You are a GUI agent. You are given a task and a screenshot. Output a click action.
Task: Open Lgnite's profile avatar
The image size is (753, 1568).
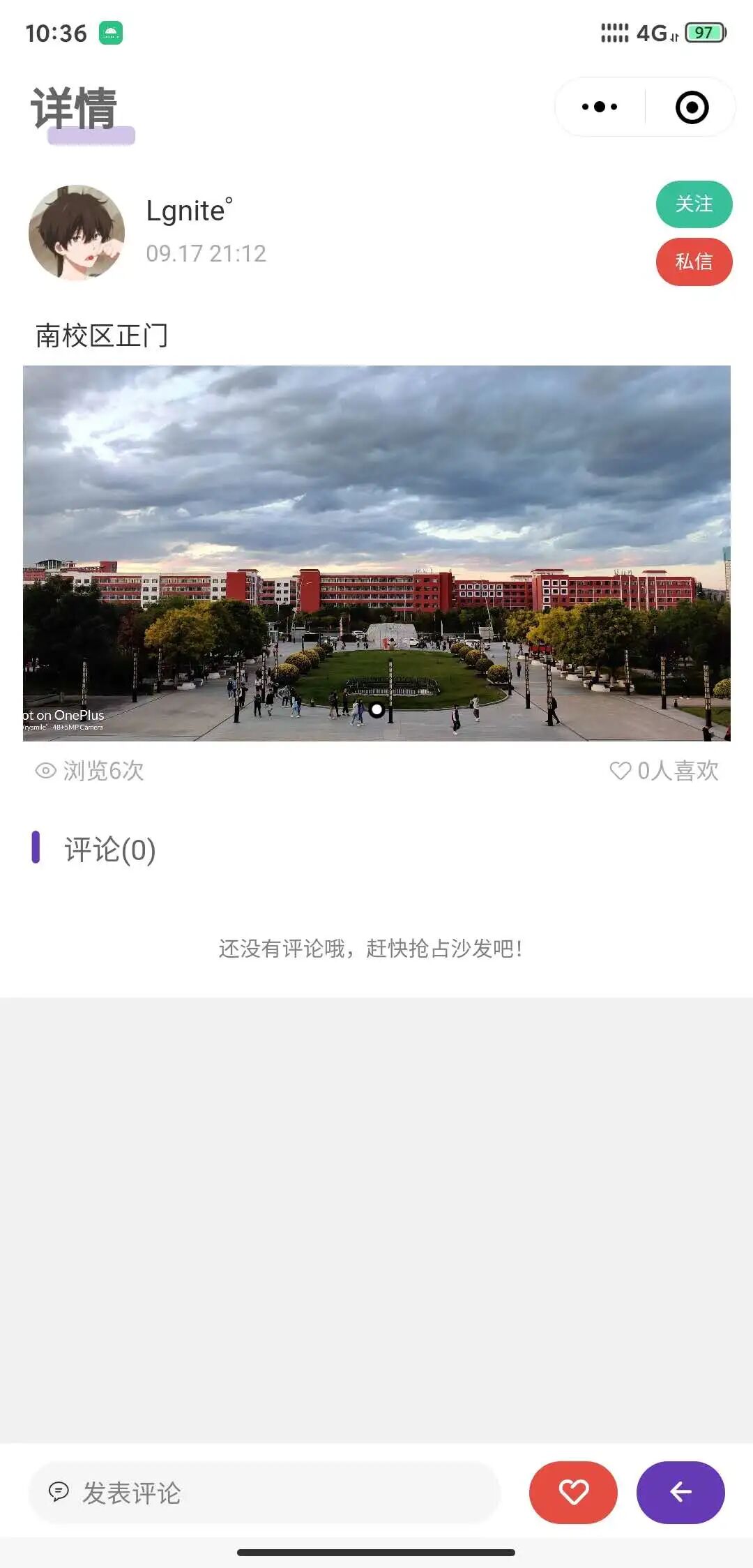(x=77, y=232)
